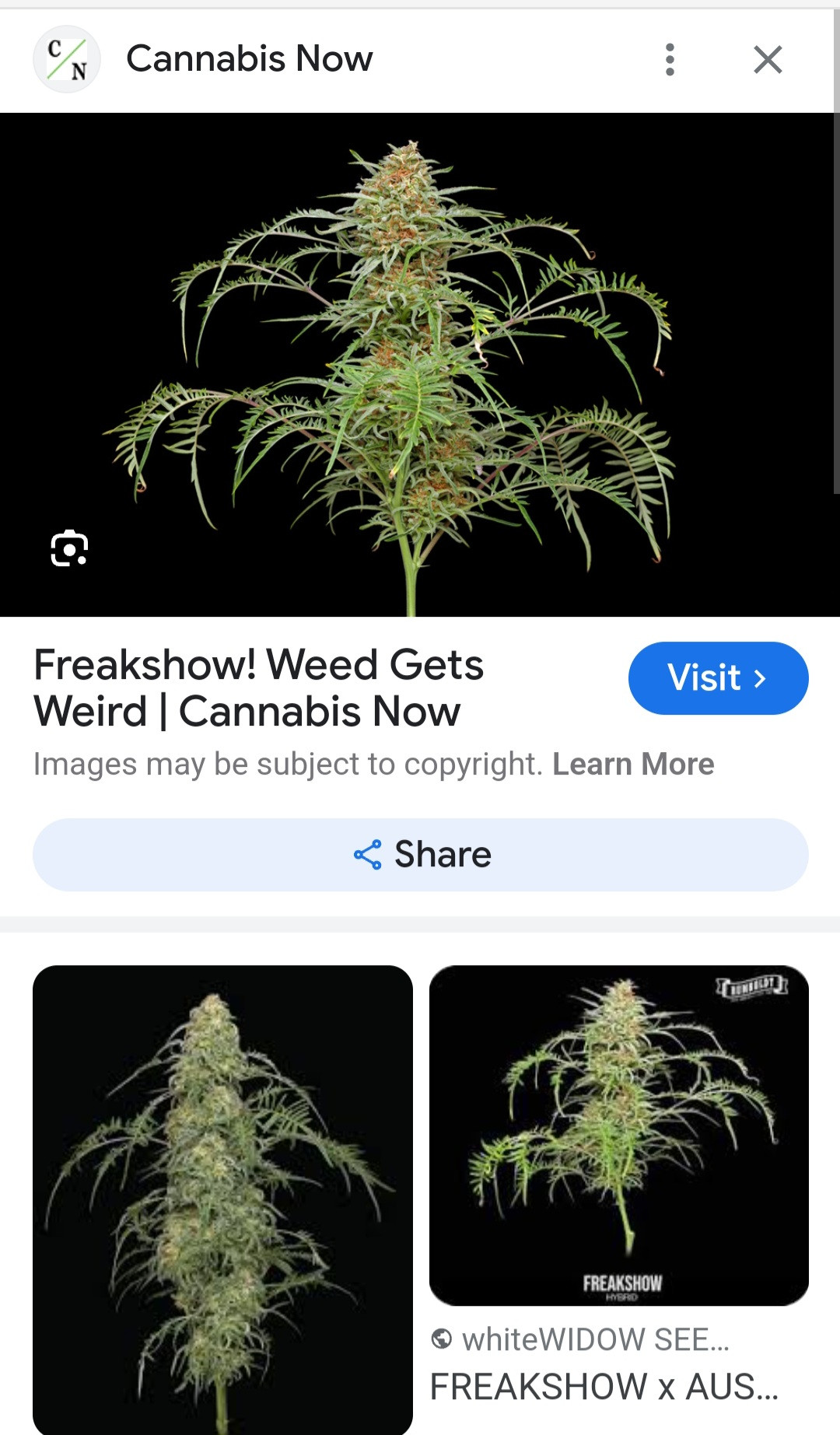
Task: Close the image preview panel
Action: (x=768, y=60)
